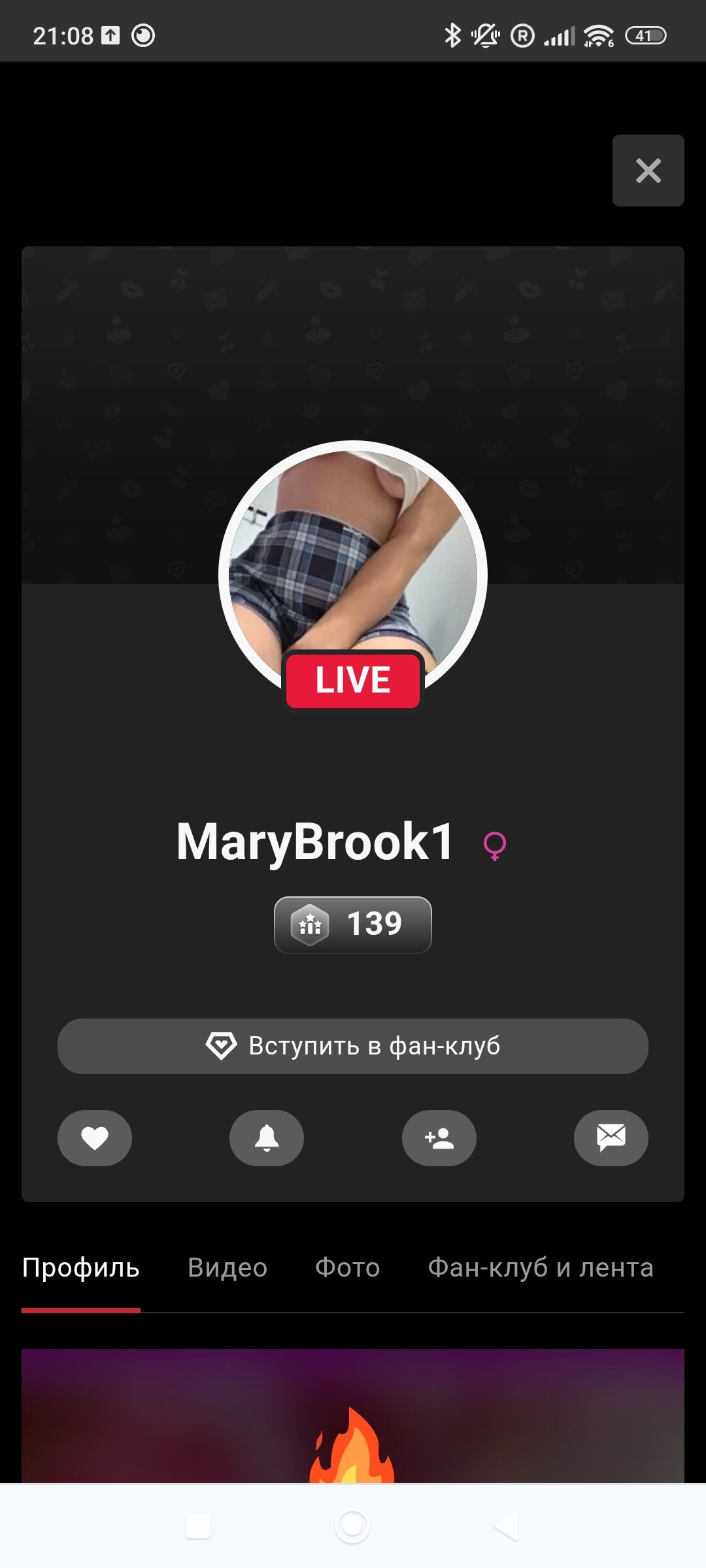Switch to the Фото tab
The height and width of the screenshot is (1568, 706).
pos(347,1267)
